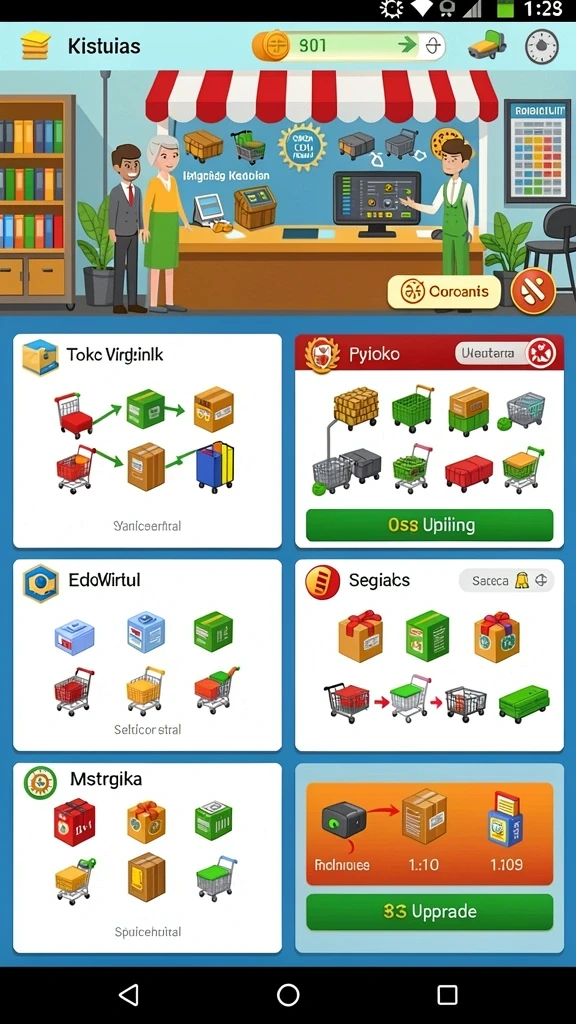Tap the green Oss Upiiing button
The width and height of the screenshot is (576, 1024).
coord(429,525)
